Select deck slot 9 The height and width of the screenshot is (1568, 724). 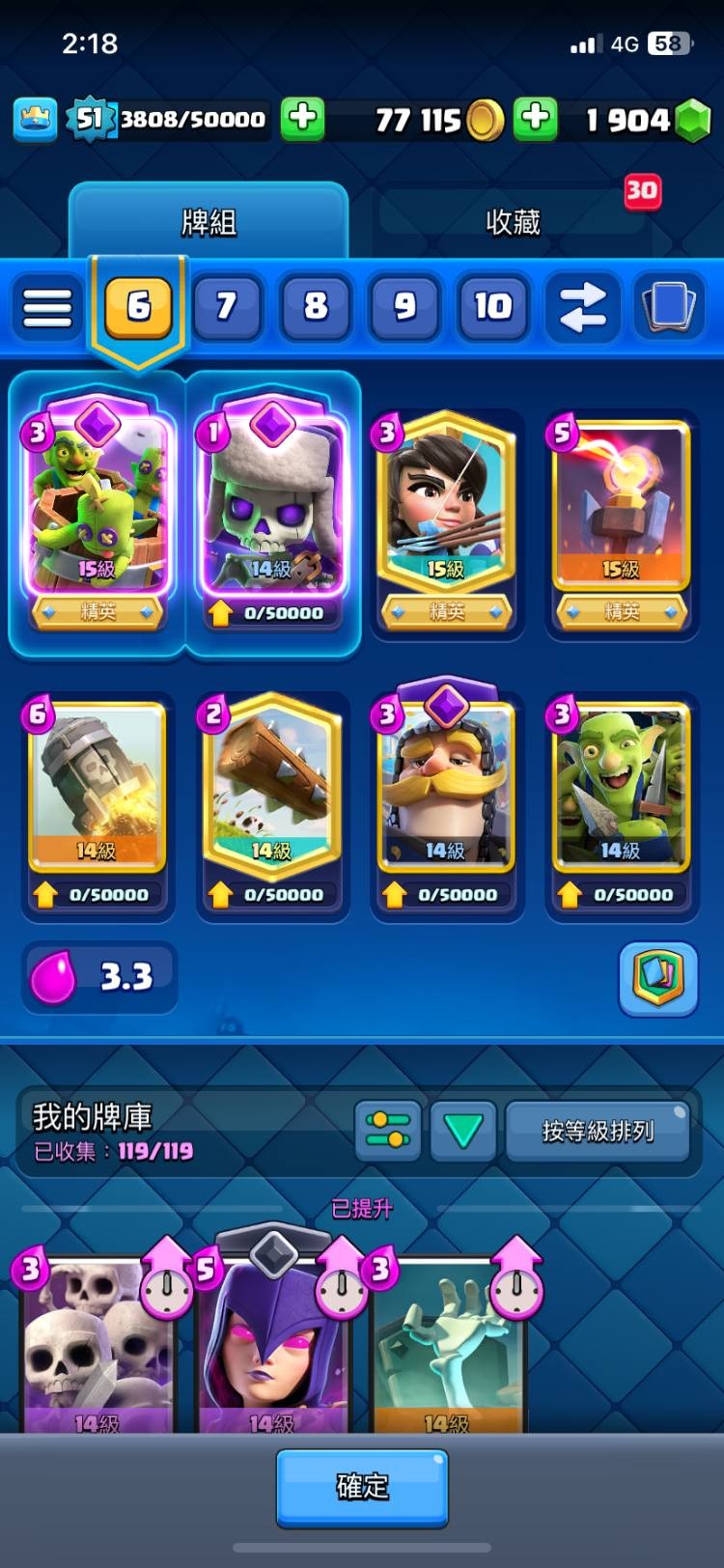(x=404, y=308)
